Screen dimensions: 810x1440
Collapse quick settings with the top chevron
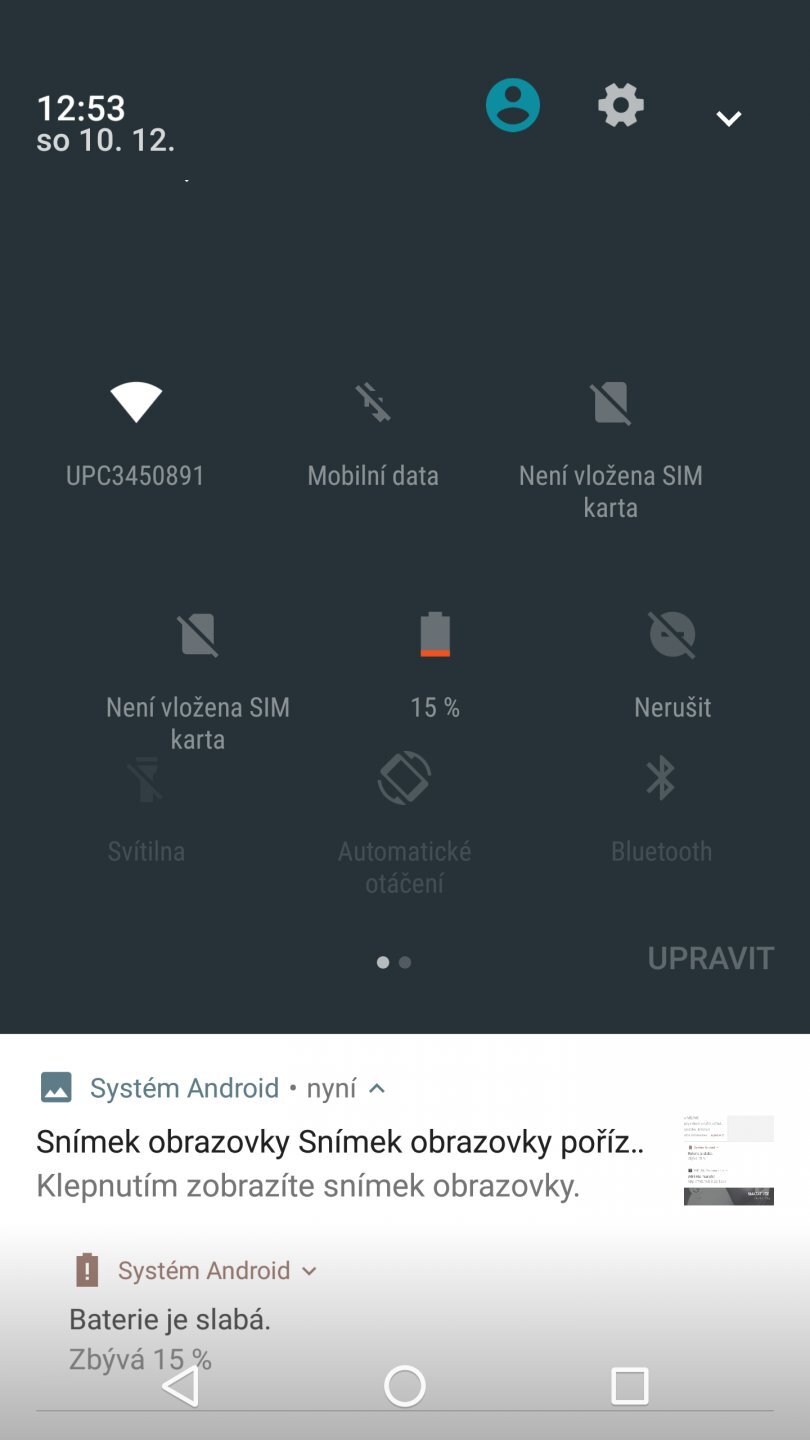[728, 117]
